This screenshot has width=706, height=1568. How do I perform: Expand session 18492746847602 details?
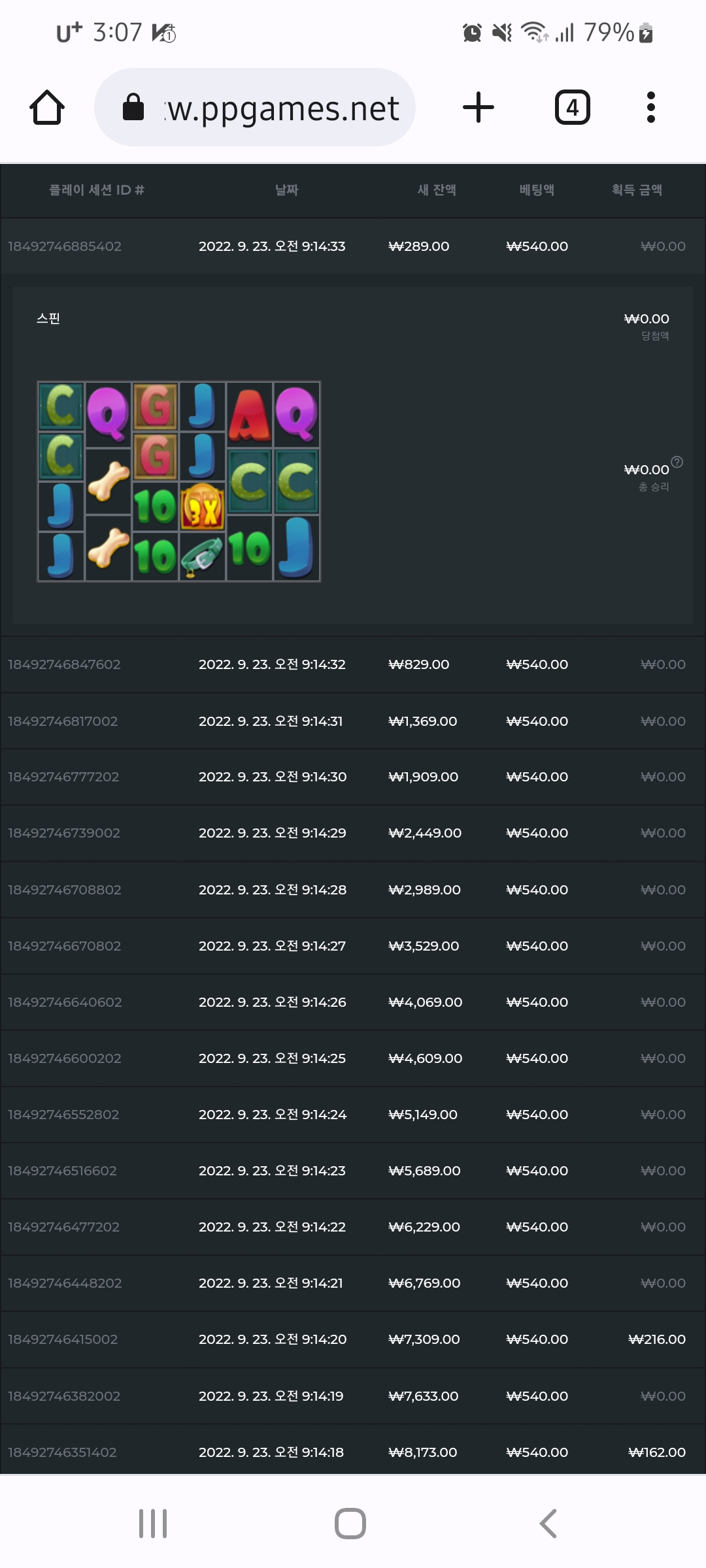pos(353,664)
